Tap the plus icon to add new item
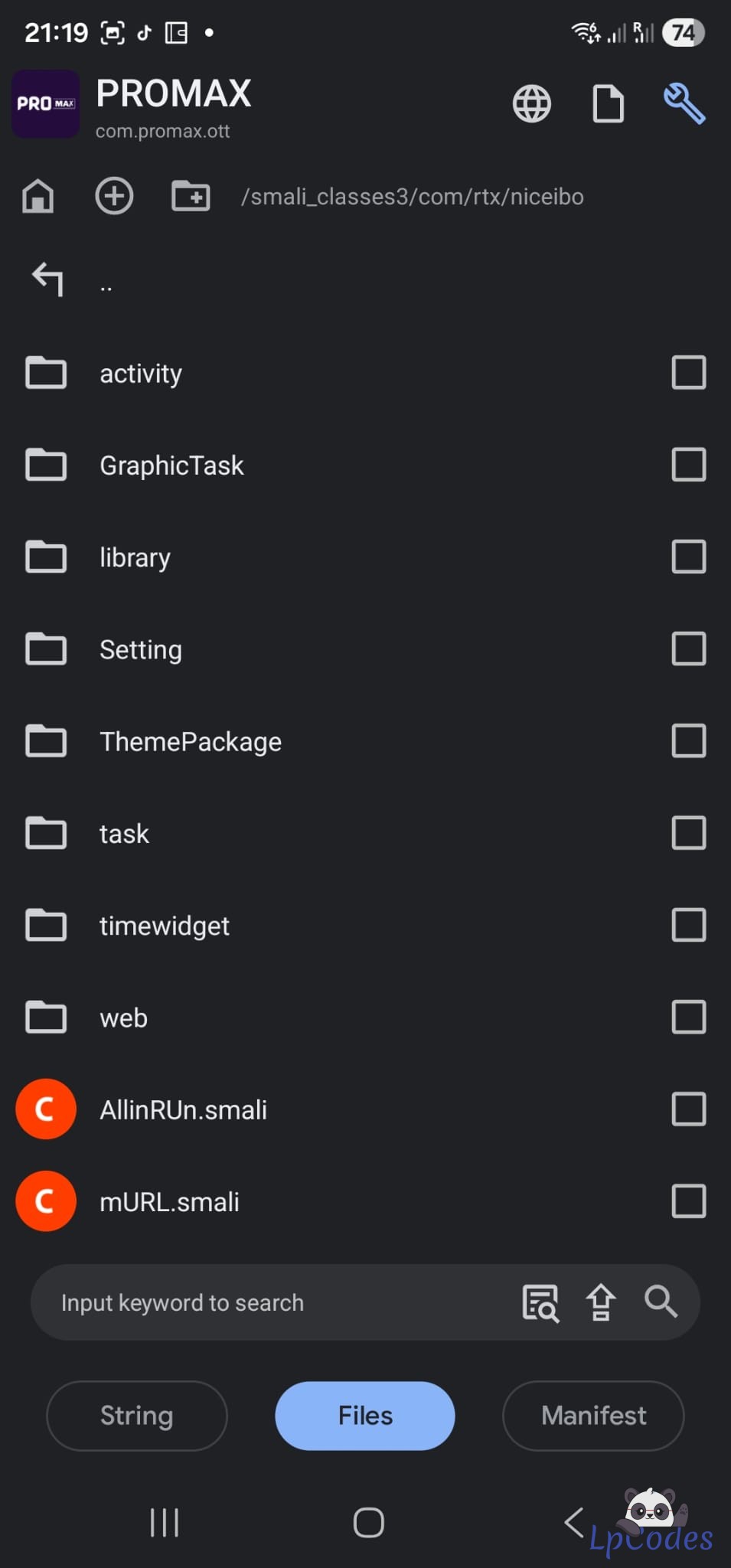731x1568 pixels. coord(114,196)
